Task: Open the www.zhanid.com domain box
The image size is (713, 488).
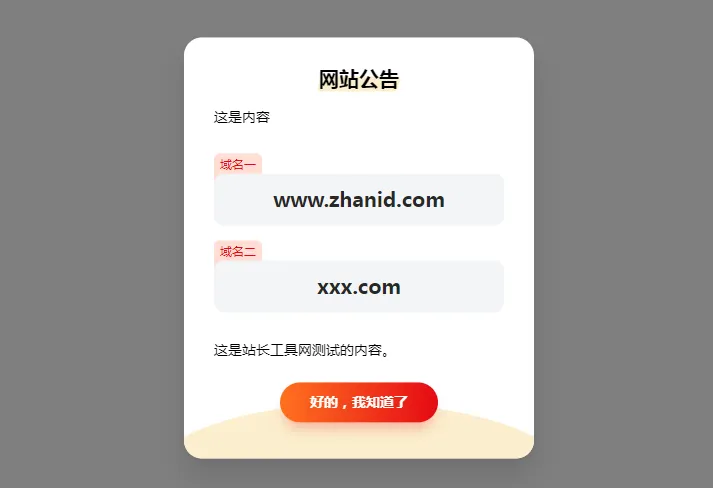Action: pos(358,200)
